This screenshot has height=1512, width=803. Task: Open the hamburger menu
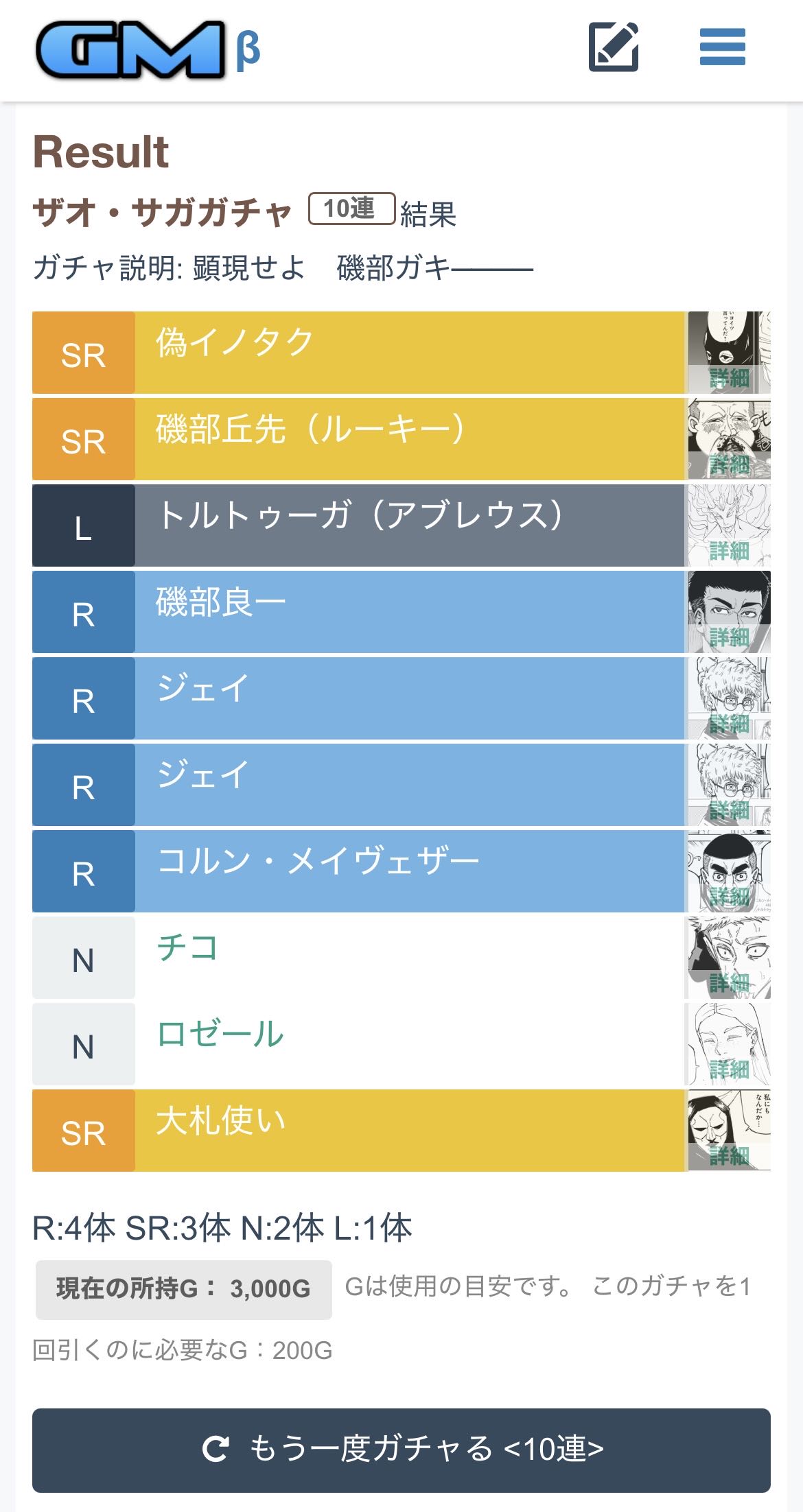tap(722, 47)
